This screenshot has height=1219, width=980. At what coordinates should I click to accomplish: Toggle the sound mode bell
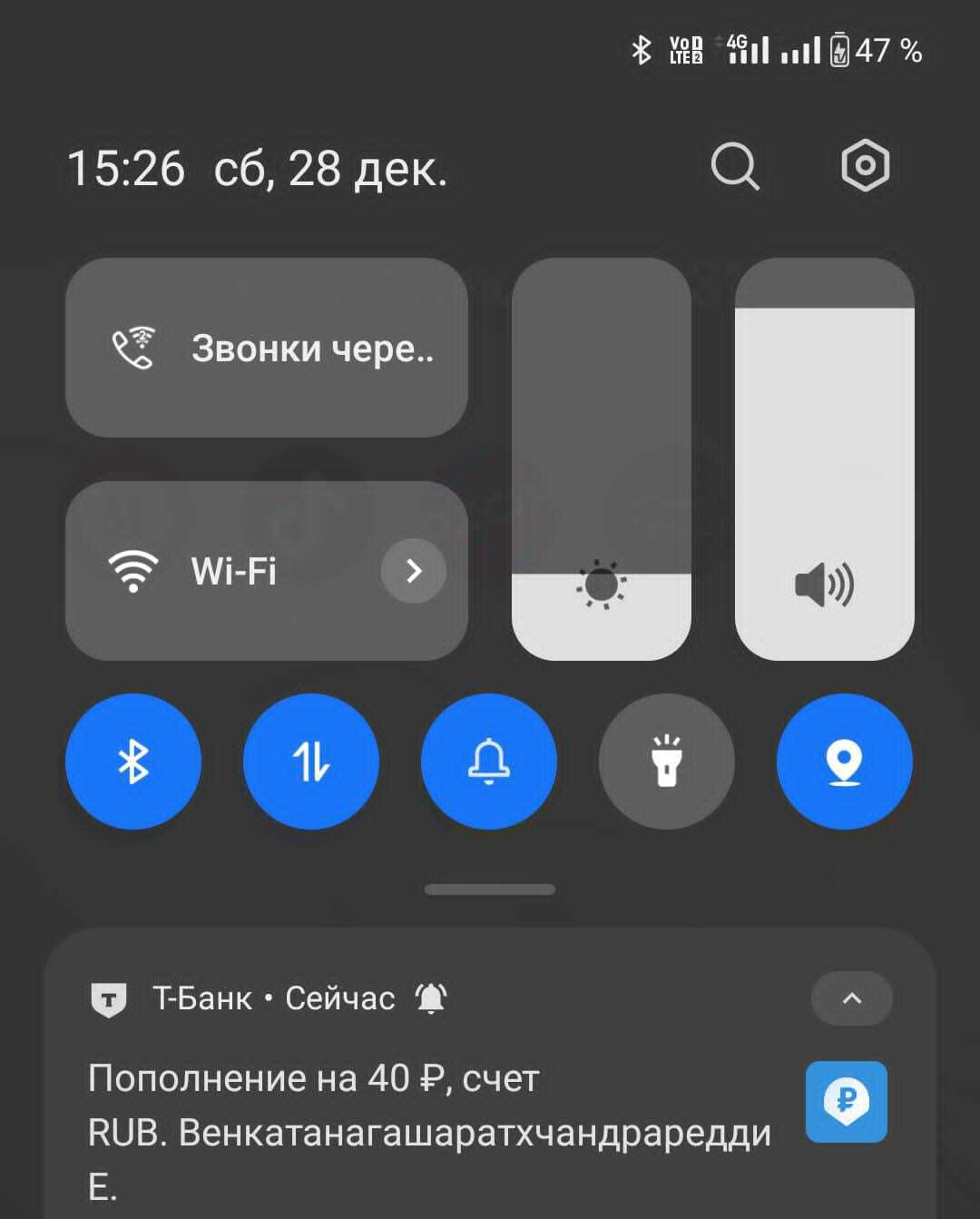(x=489, y=762)
